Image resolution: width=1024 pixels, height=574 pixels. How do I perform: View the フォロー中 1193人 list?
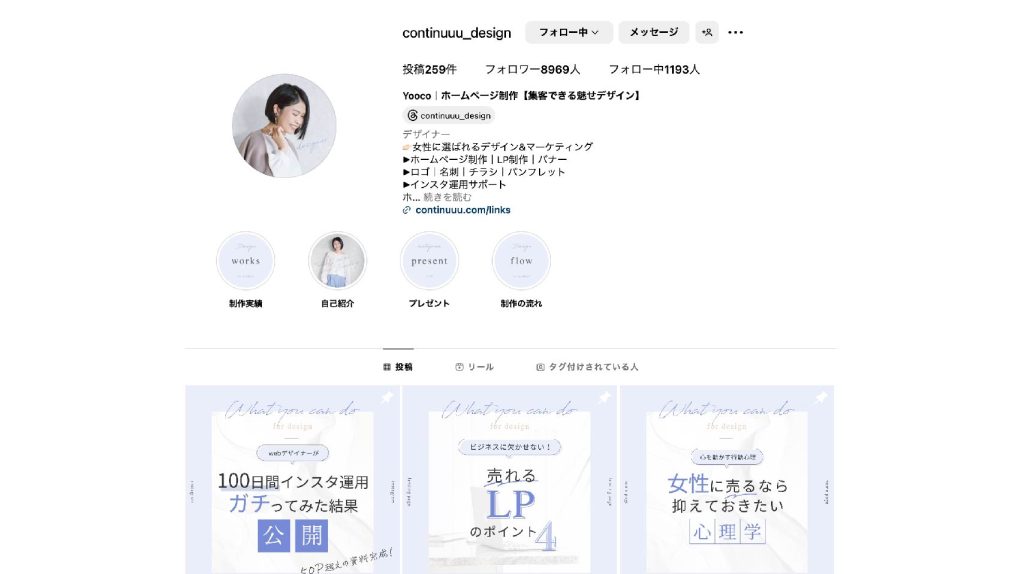tap(654, 70)
